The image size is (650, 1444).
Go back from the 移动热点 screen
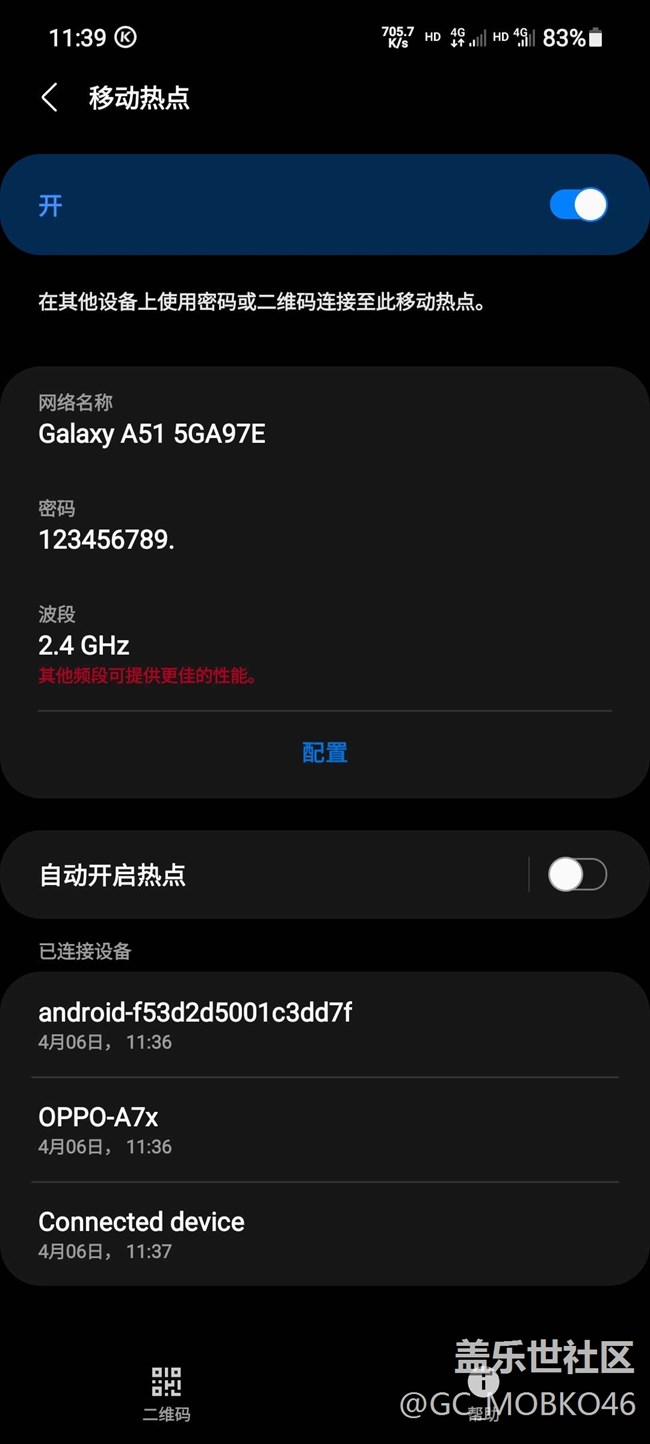pos(49,98)
